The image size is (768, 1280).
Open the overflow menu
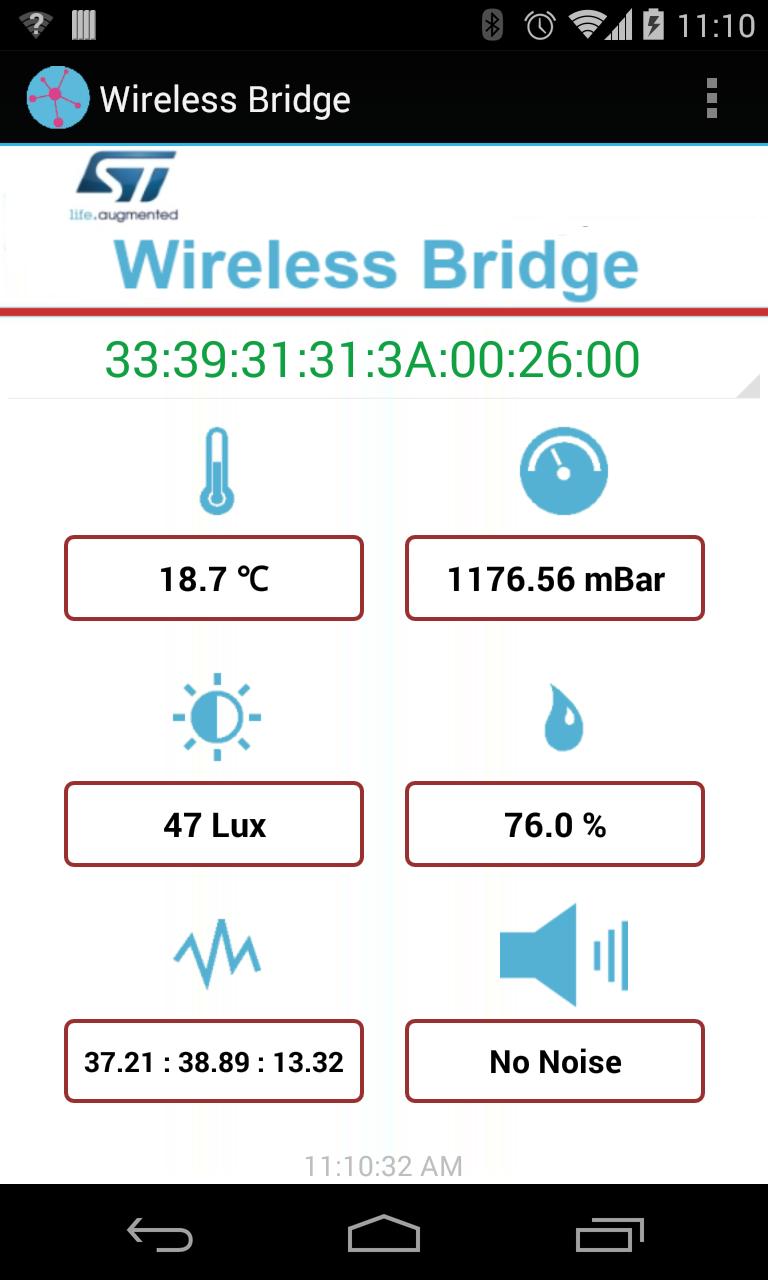click(712, 99)
